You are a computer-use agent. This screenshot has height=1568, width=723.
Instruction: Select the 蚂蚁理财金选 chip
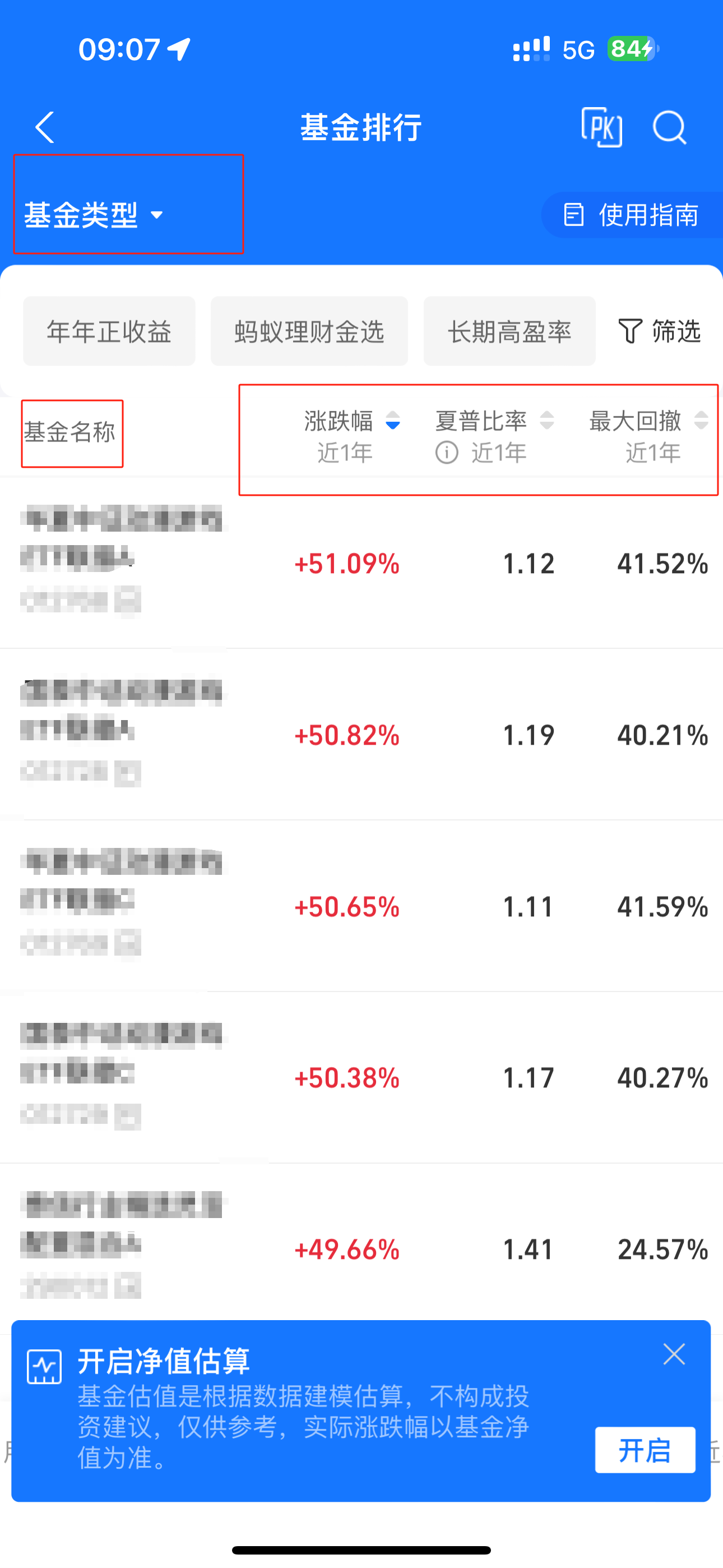(x=309, y=331)
